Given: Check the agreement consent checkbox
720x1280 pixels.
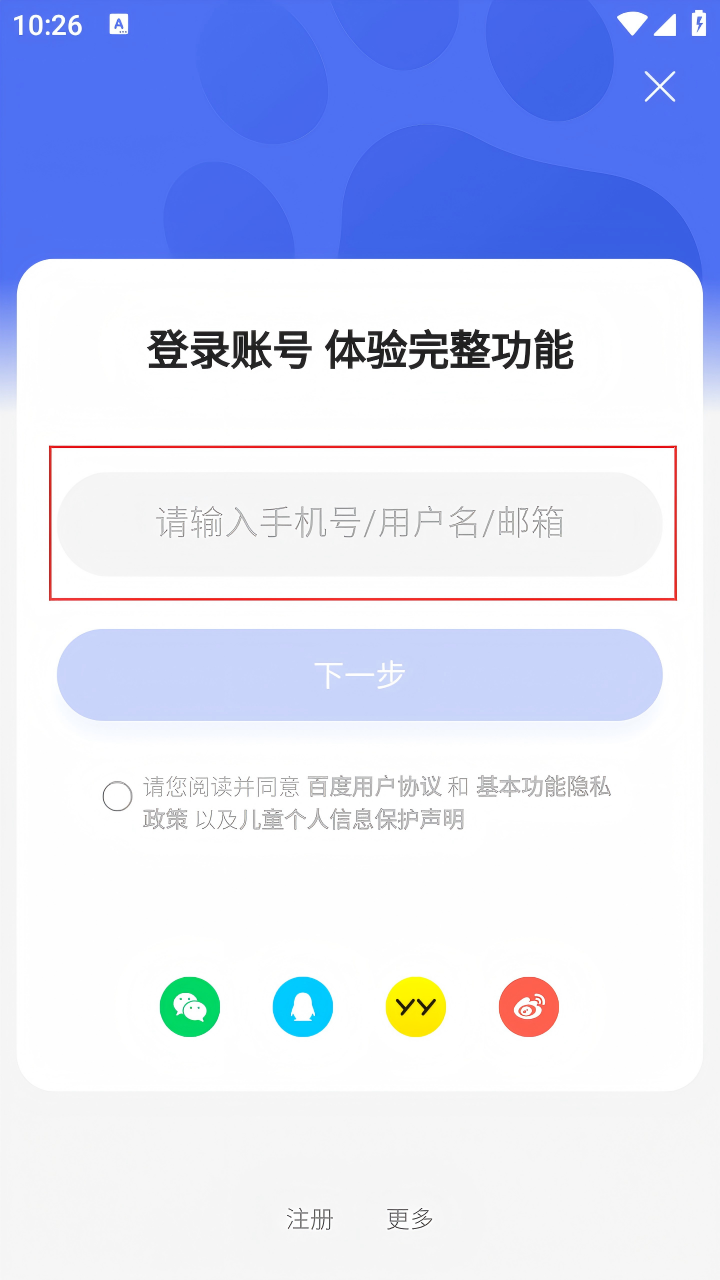Looking at the screenshot, I should pyautogui.click(x=117, y=796).
